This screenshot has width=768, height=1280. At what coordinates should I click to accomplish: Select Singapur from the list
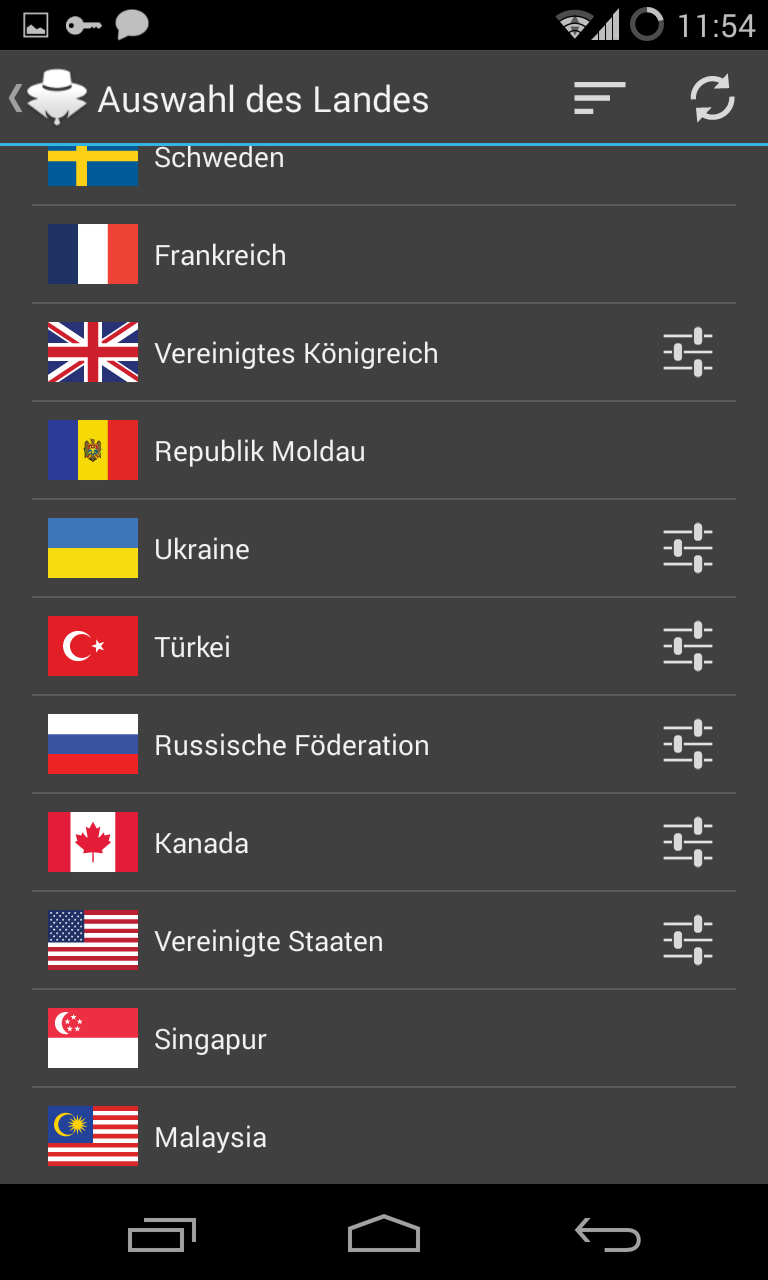point(300,1039)
